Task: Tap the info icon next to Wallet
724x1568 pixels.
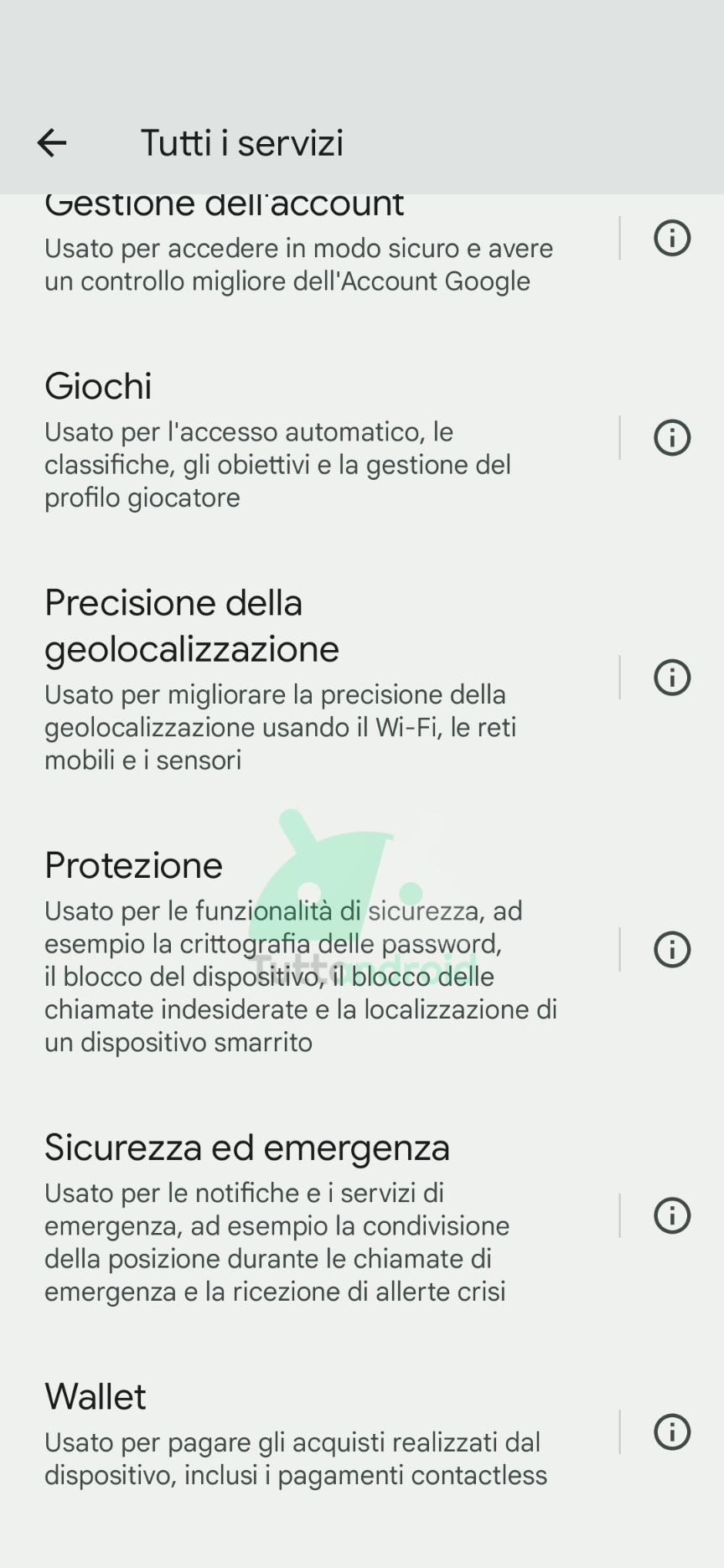Action: point(672,1432)
